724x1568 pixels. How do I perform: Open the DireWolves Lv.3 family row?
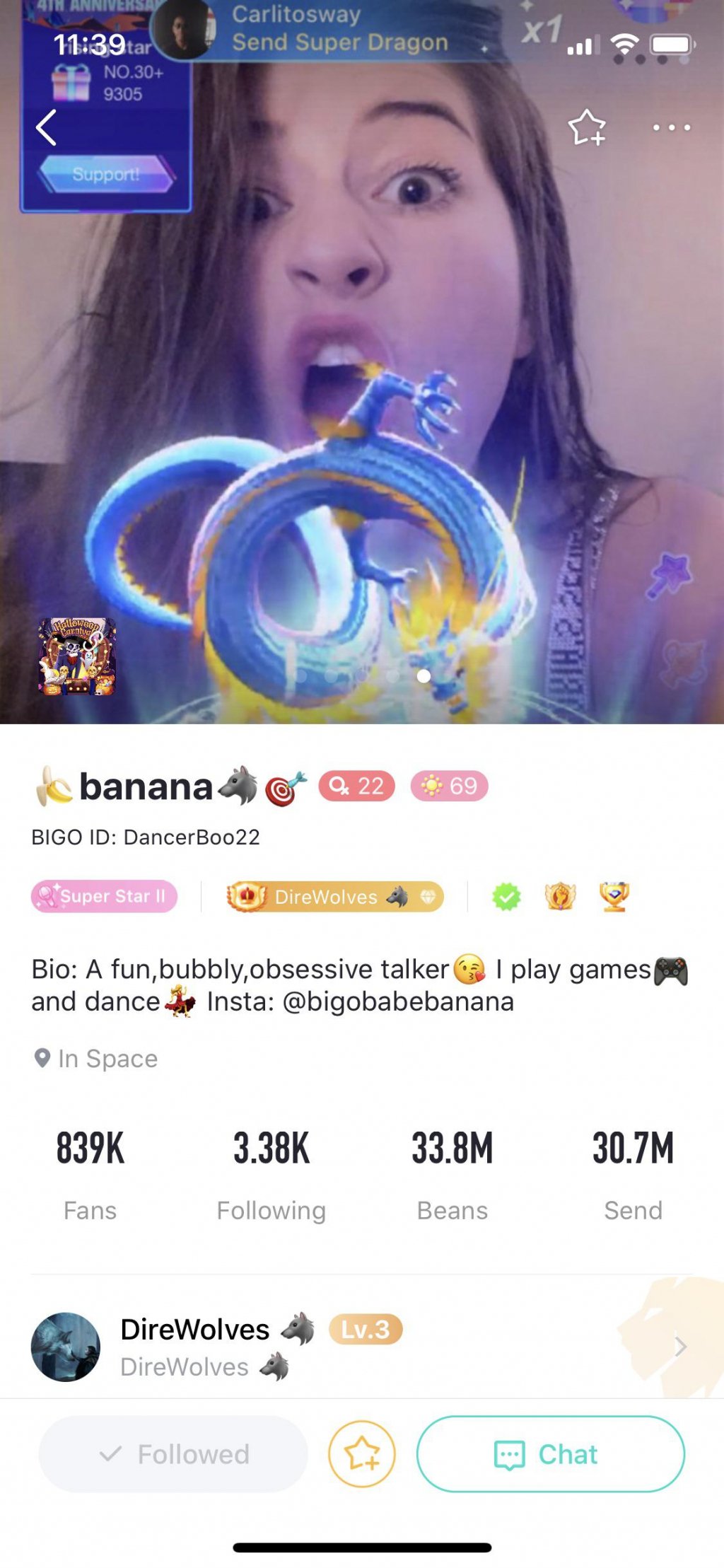(x=361, y=1347)
